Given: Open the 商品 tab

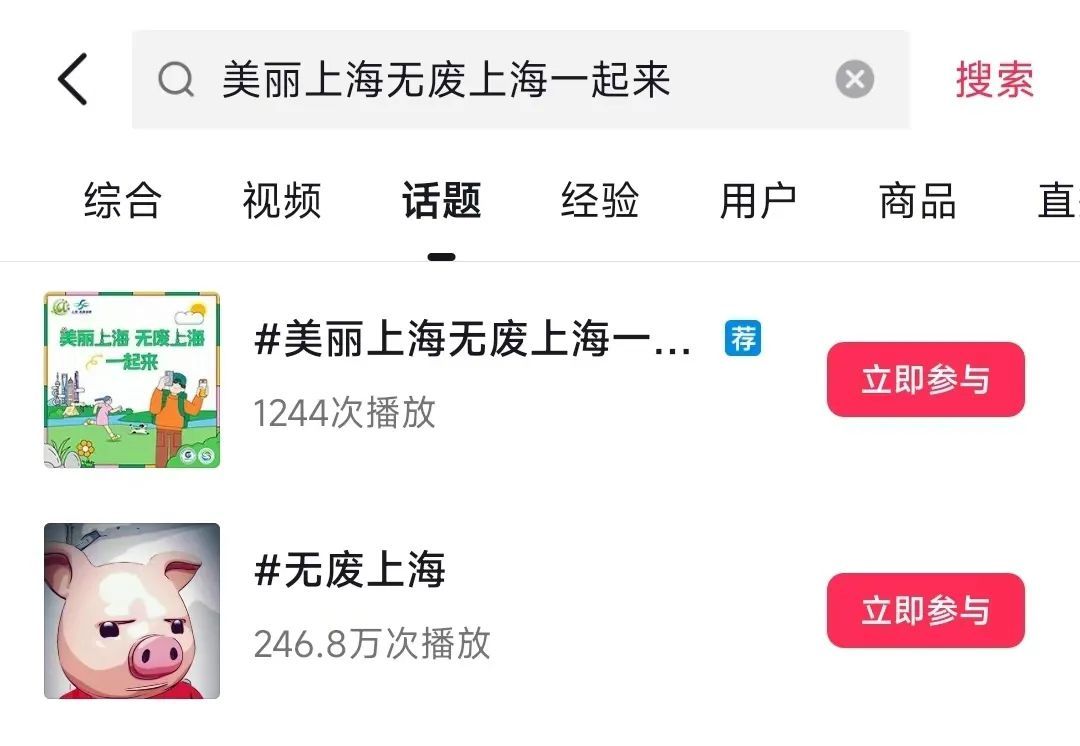Looking at the screenshot, I should 917,201.
